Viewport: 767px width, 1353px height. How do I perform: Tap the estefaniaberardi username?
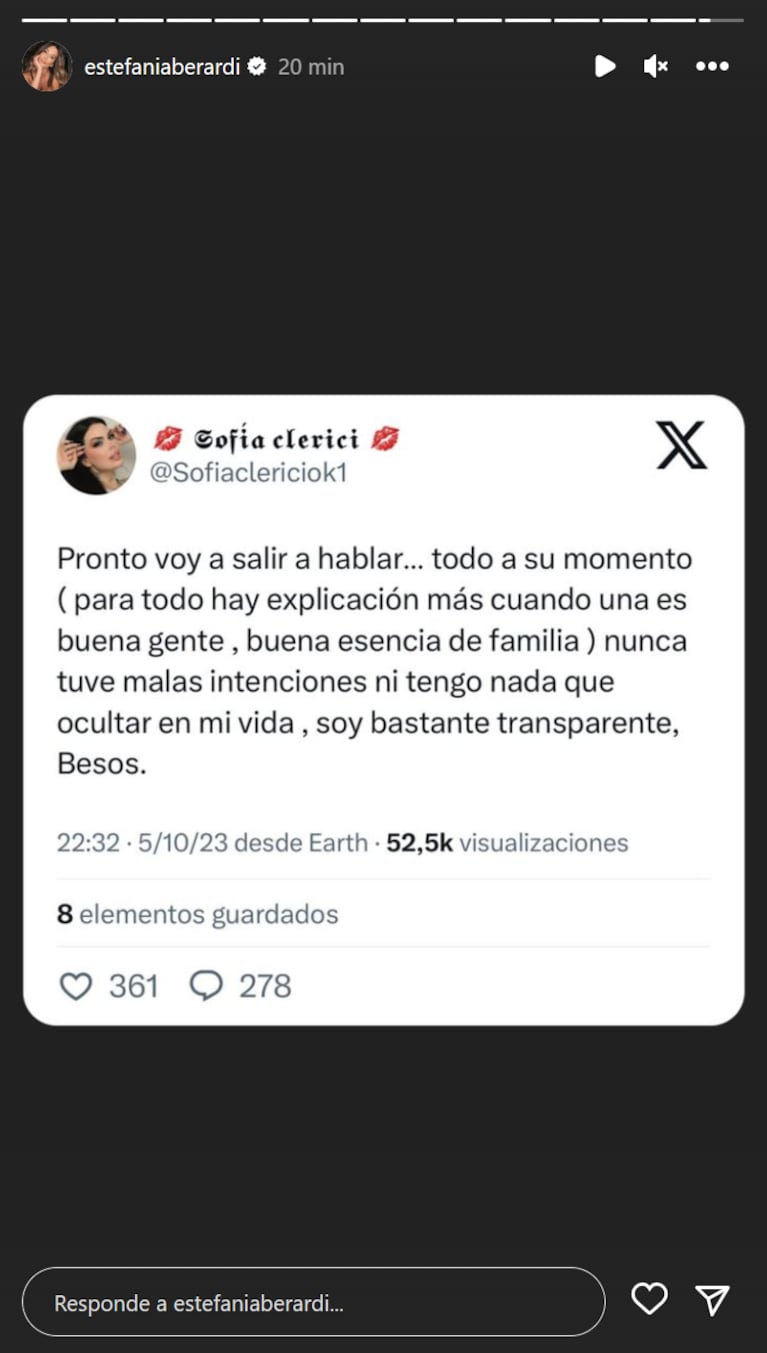pos(162,67)
